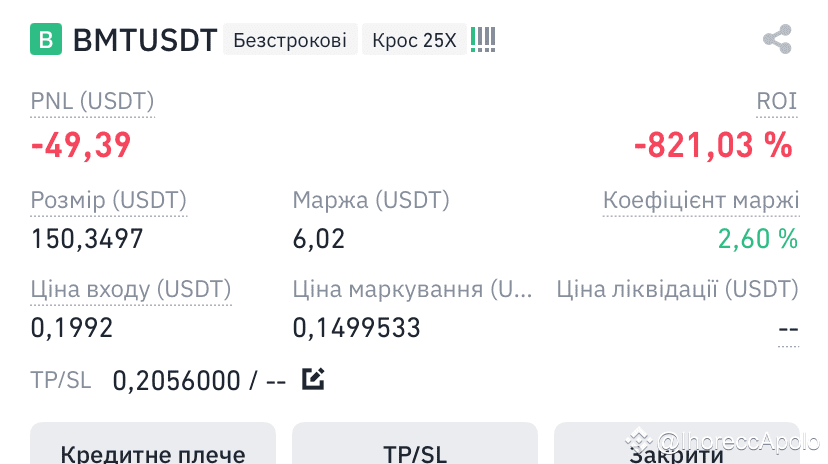Close the position with Закрити
The image size is (828, 464).
pyautogui.click(x=676, y=450)
